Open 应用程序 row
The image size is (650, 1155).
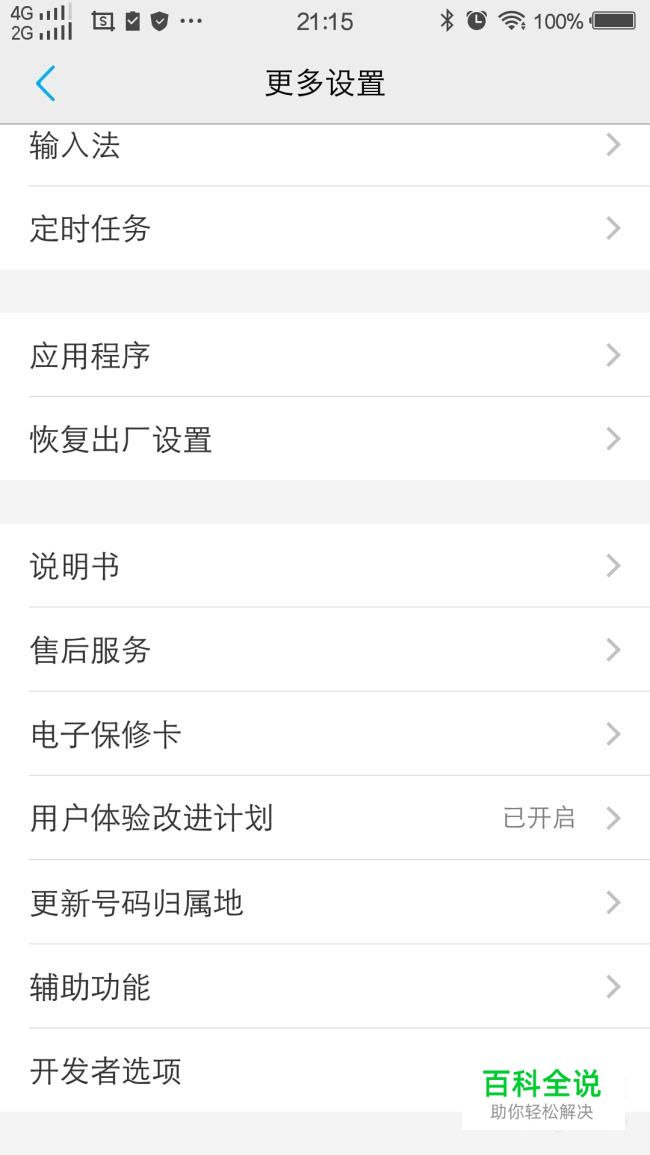[x=325, y=355]
